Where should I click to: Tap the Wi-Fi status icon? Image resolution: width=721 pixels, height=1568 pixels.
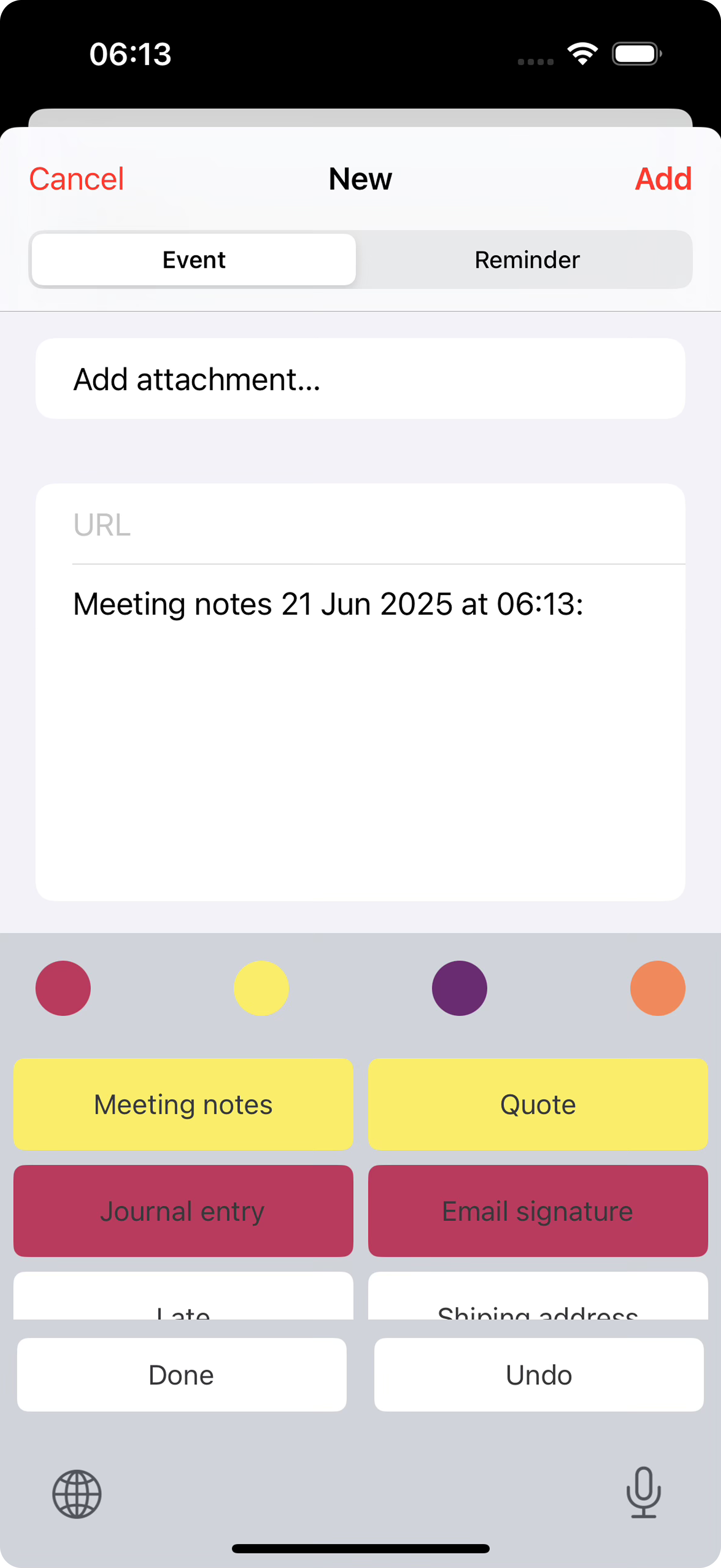point(582,54)
